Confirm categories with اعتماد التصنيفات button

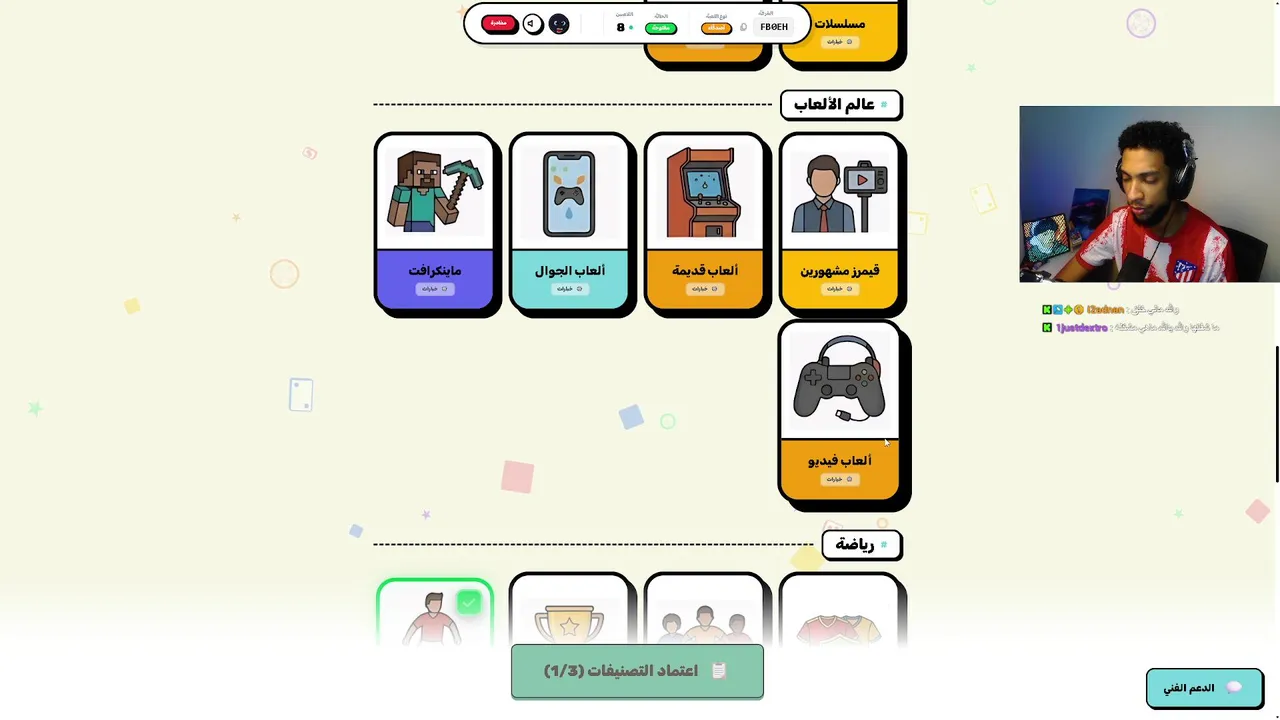(637, 671)
